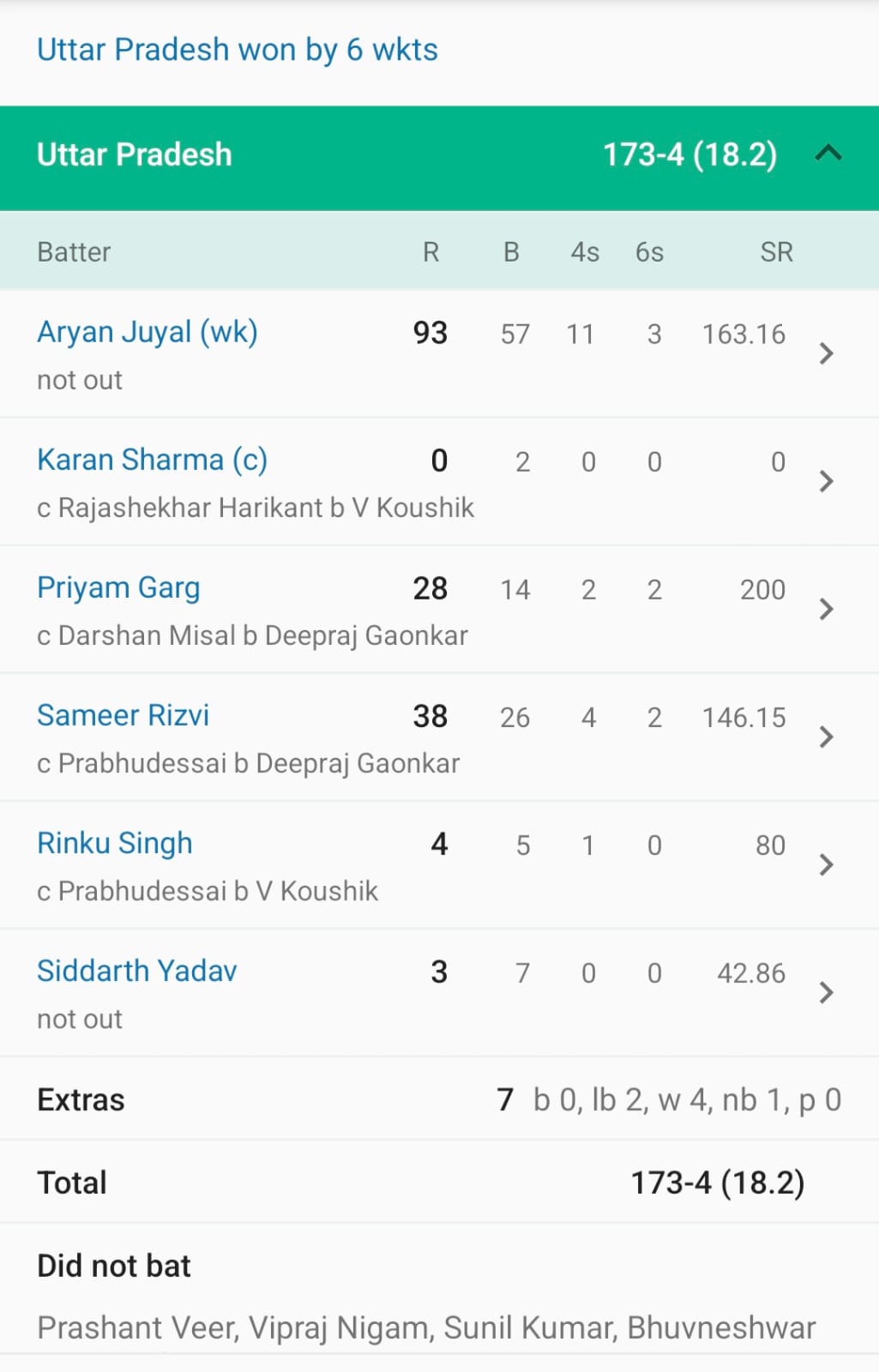Viewport: 879px width, 1372px height.
Task: Open Siddarth Yadav's row chevron icon
Action: 826,992
